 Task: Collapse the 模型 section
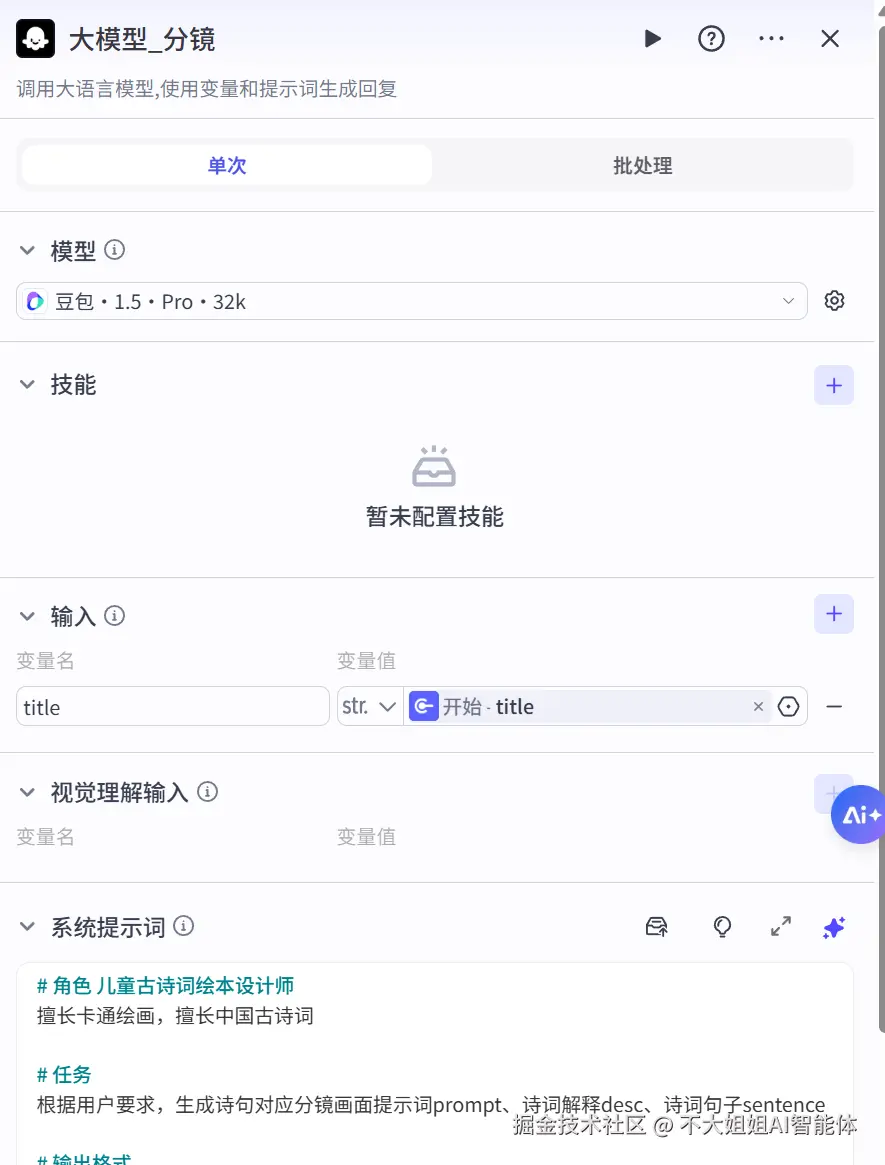[x=28, y=250]
